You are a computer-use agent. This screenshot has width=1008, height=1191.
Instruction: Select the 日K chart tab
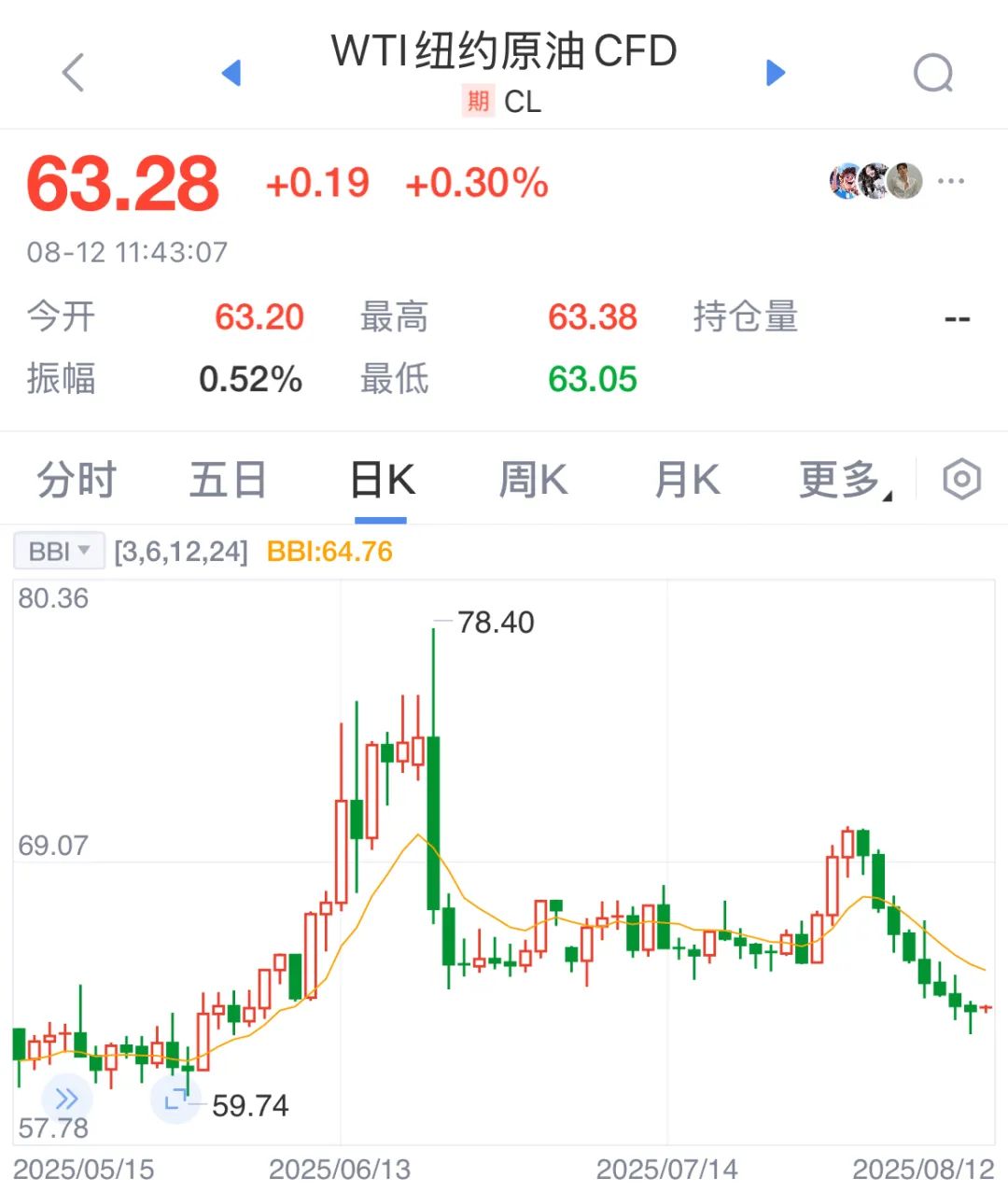(x=382, y=481)
